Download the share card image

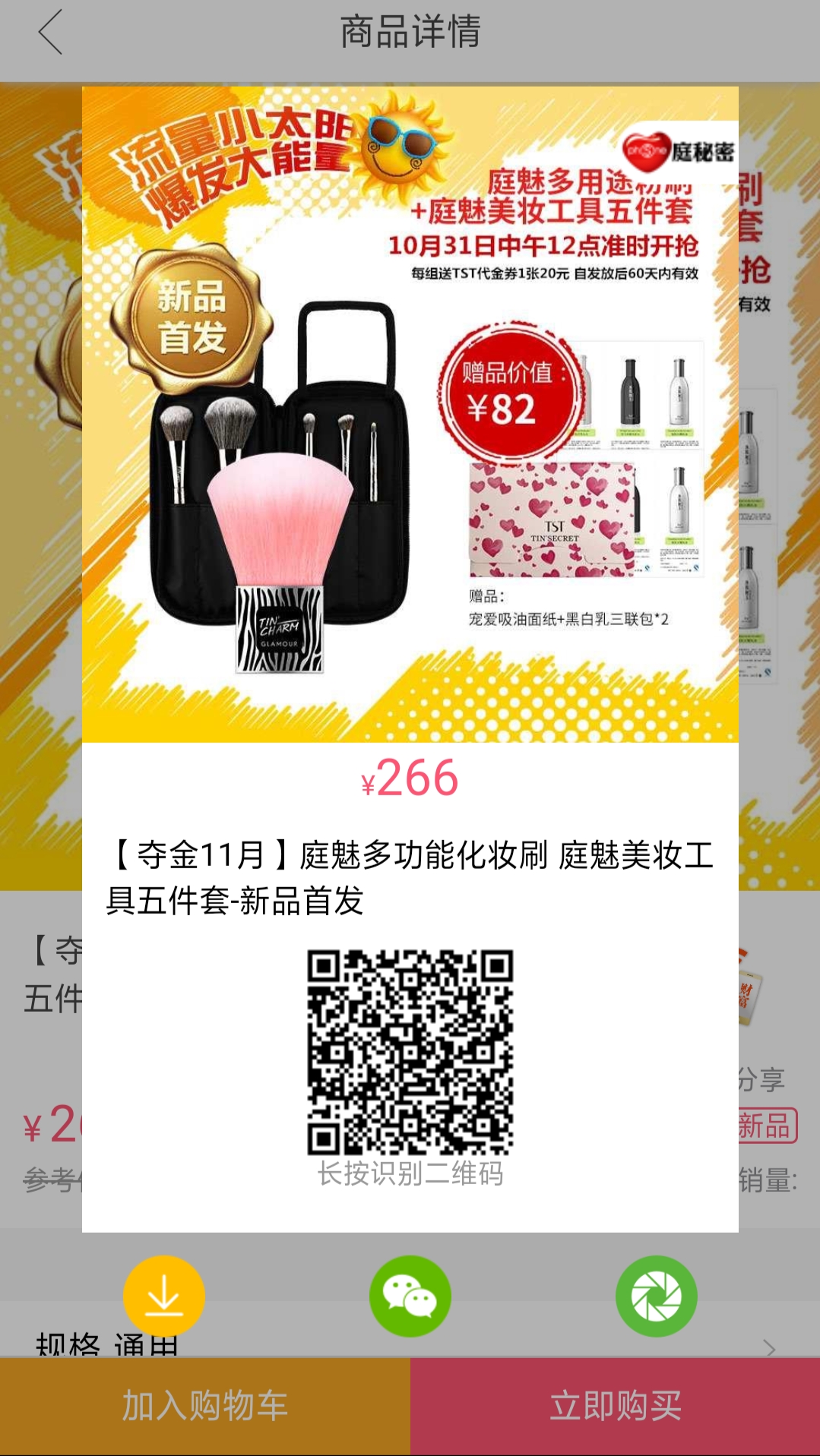pyautogui.click(x=163, y=1296)
